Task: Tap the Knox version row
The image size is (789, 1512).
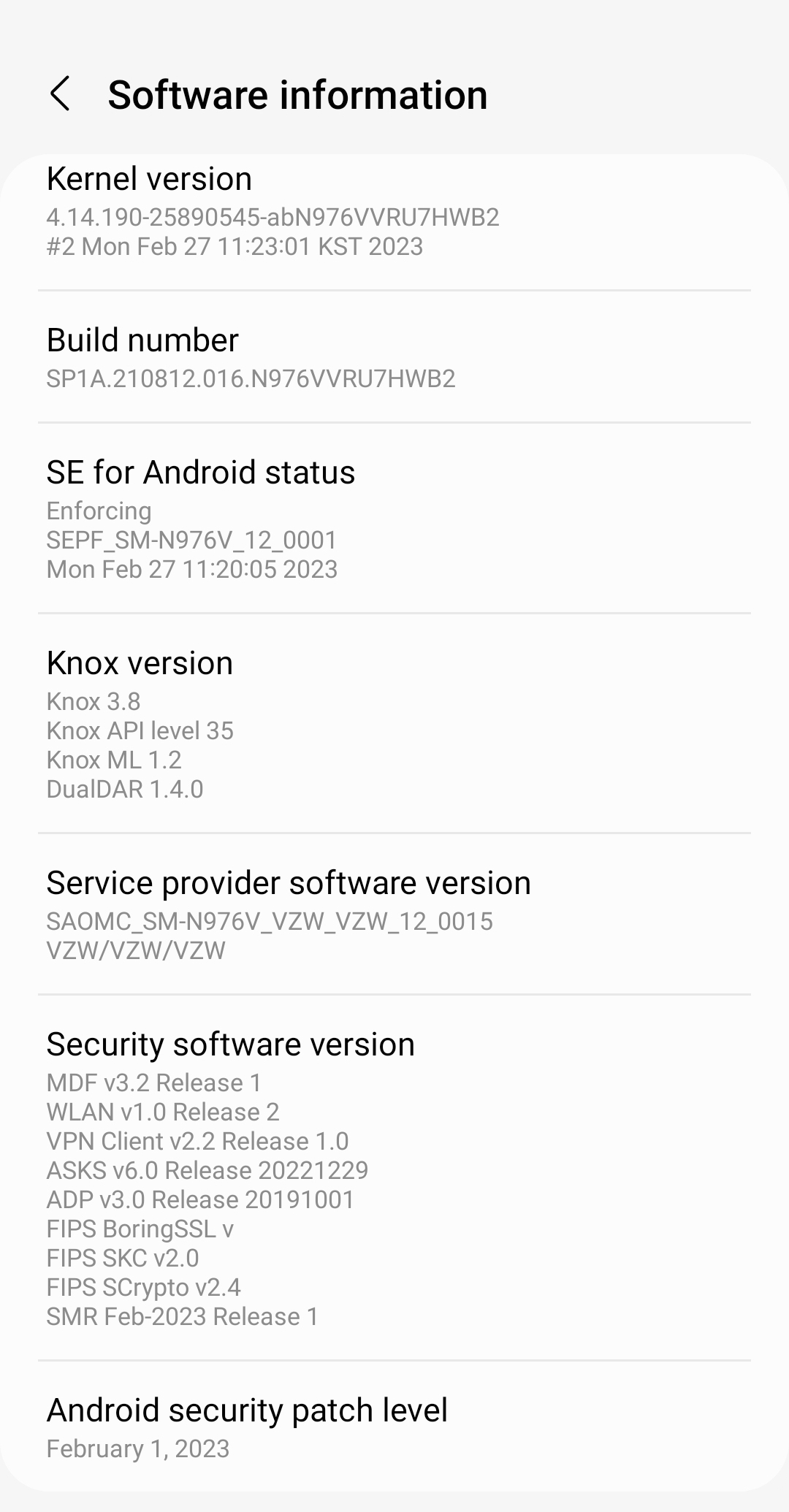Action: [x=394, y=725]
